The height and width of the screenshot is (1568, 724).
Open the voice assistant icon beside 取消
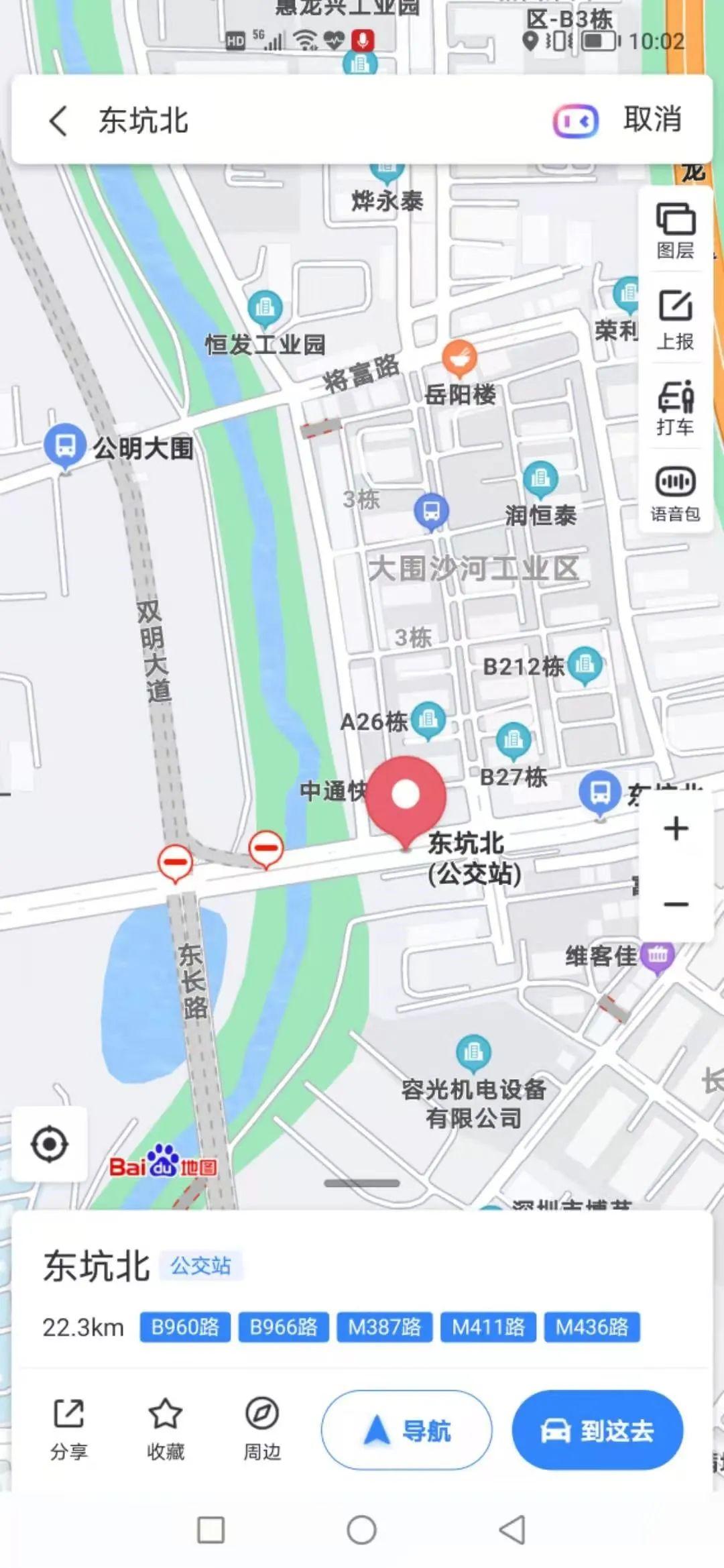[575, 121]
